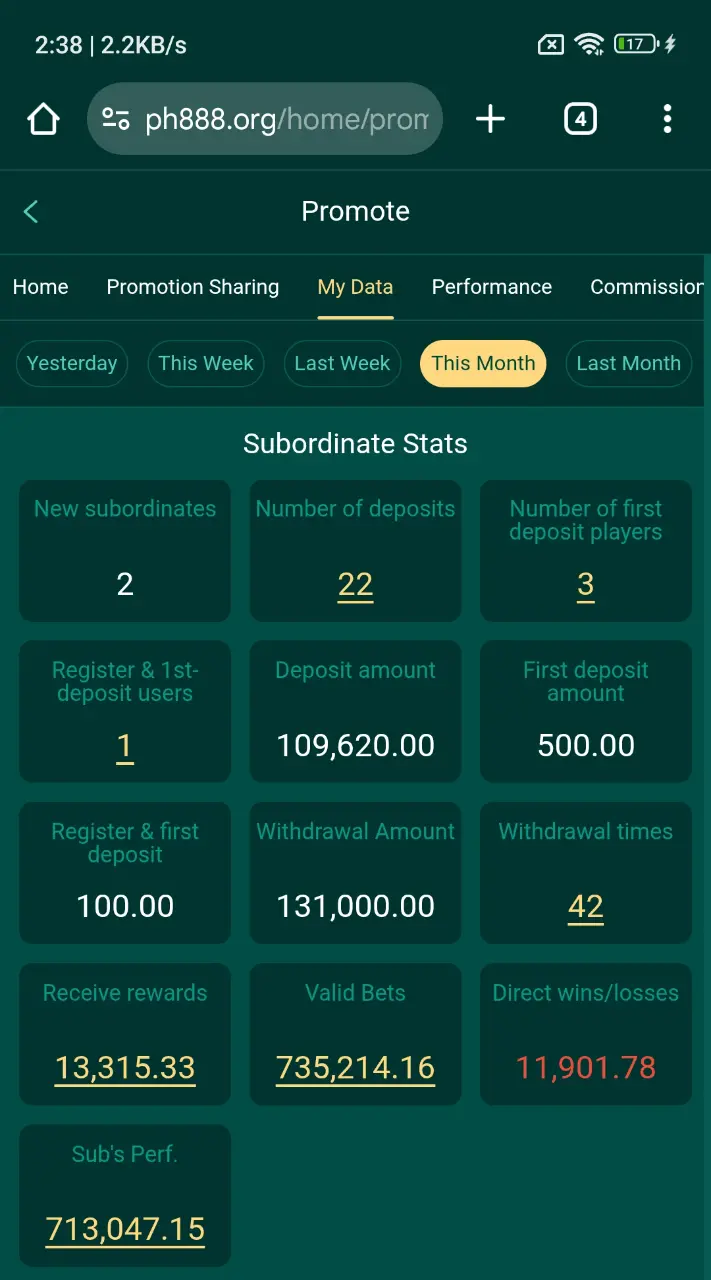Image resolution: width=711 pixels, height=1280 pixels.
Task: Open Sub's Perf. amount 713,047.15
Action: click(125, 1229)
